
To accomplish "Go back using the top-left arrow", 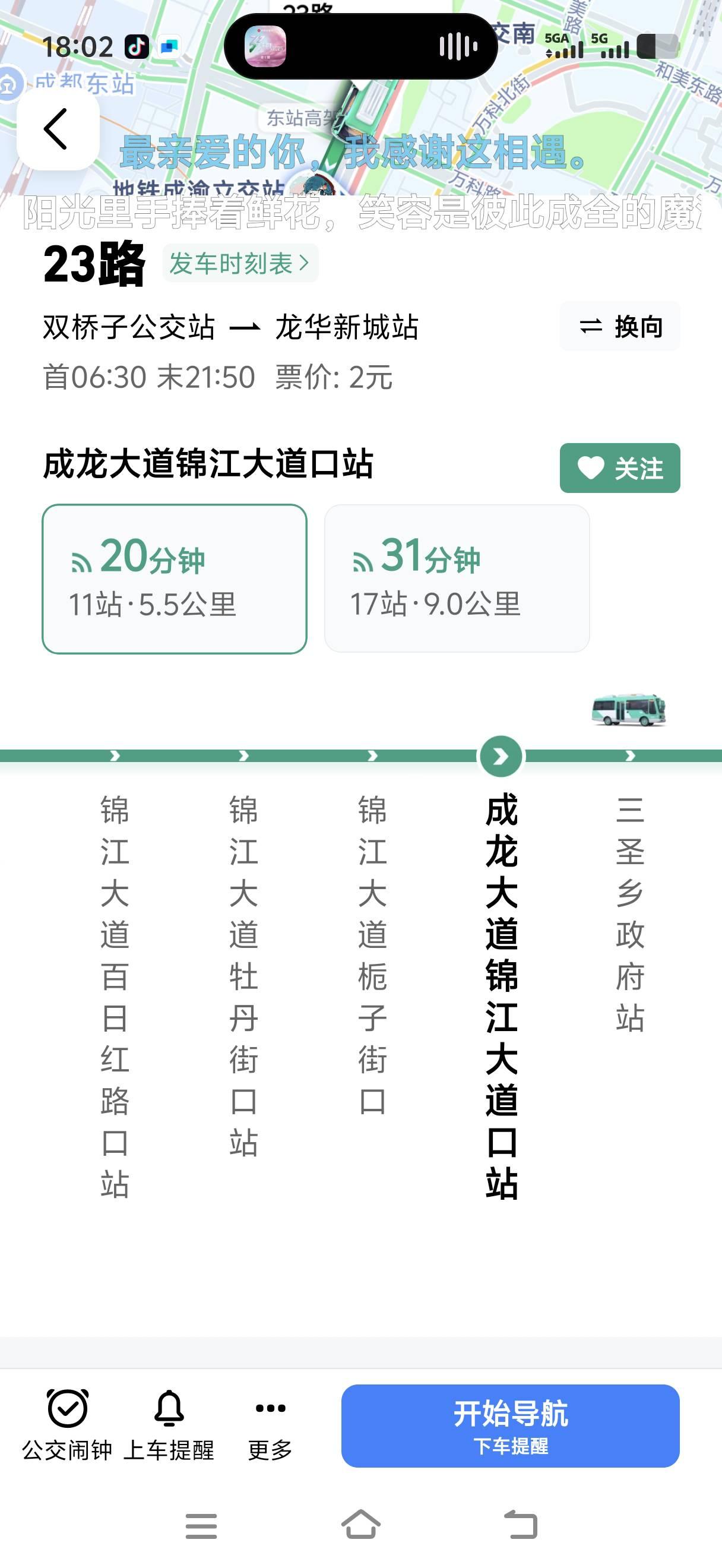I will (57, 129).
